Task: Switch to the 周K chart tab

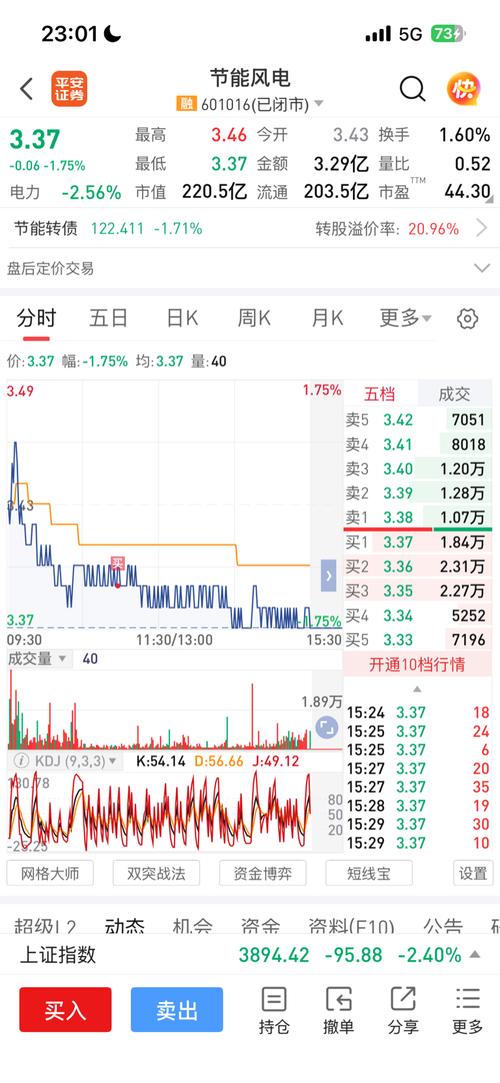Action: pos(254,318)
